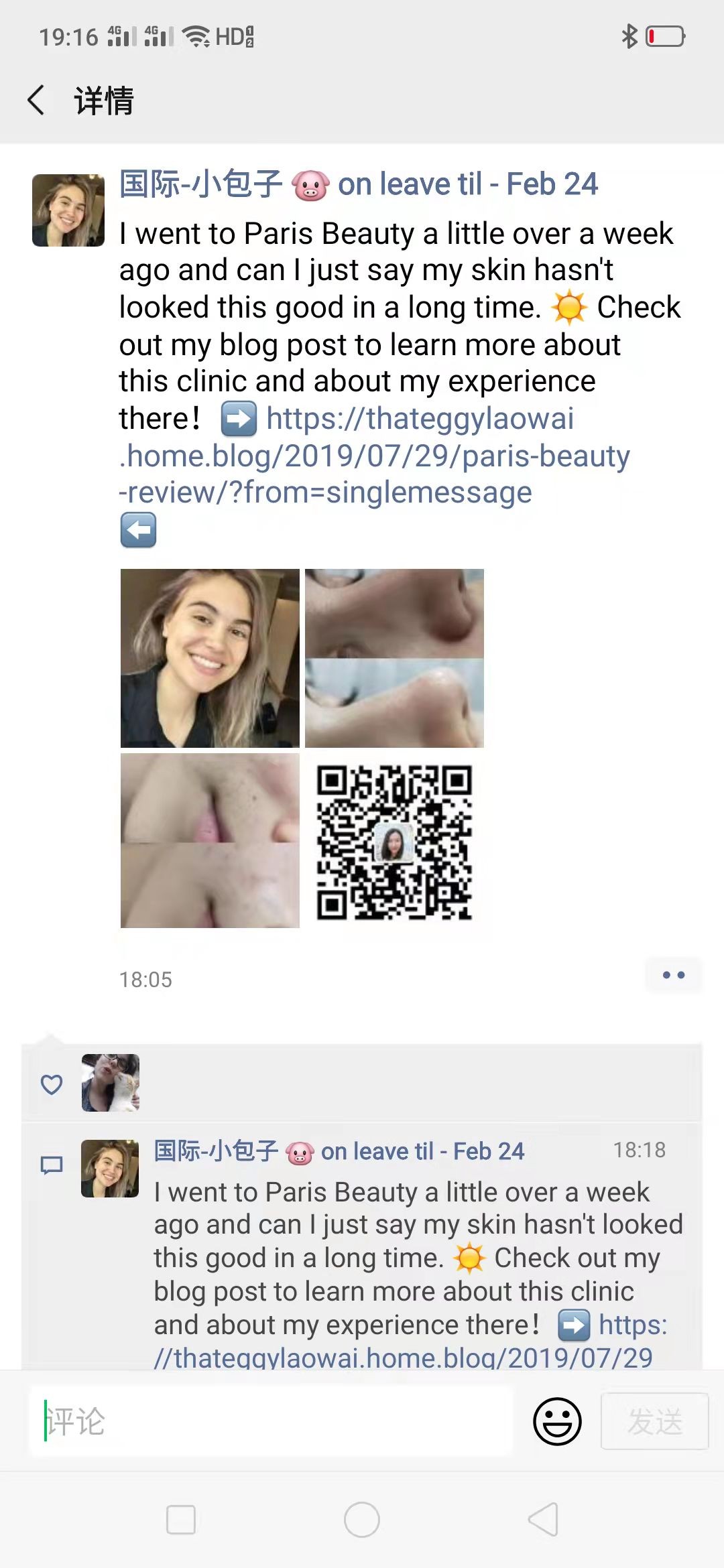View the smiling selfie photo

pos(210,658)
